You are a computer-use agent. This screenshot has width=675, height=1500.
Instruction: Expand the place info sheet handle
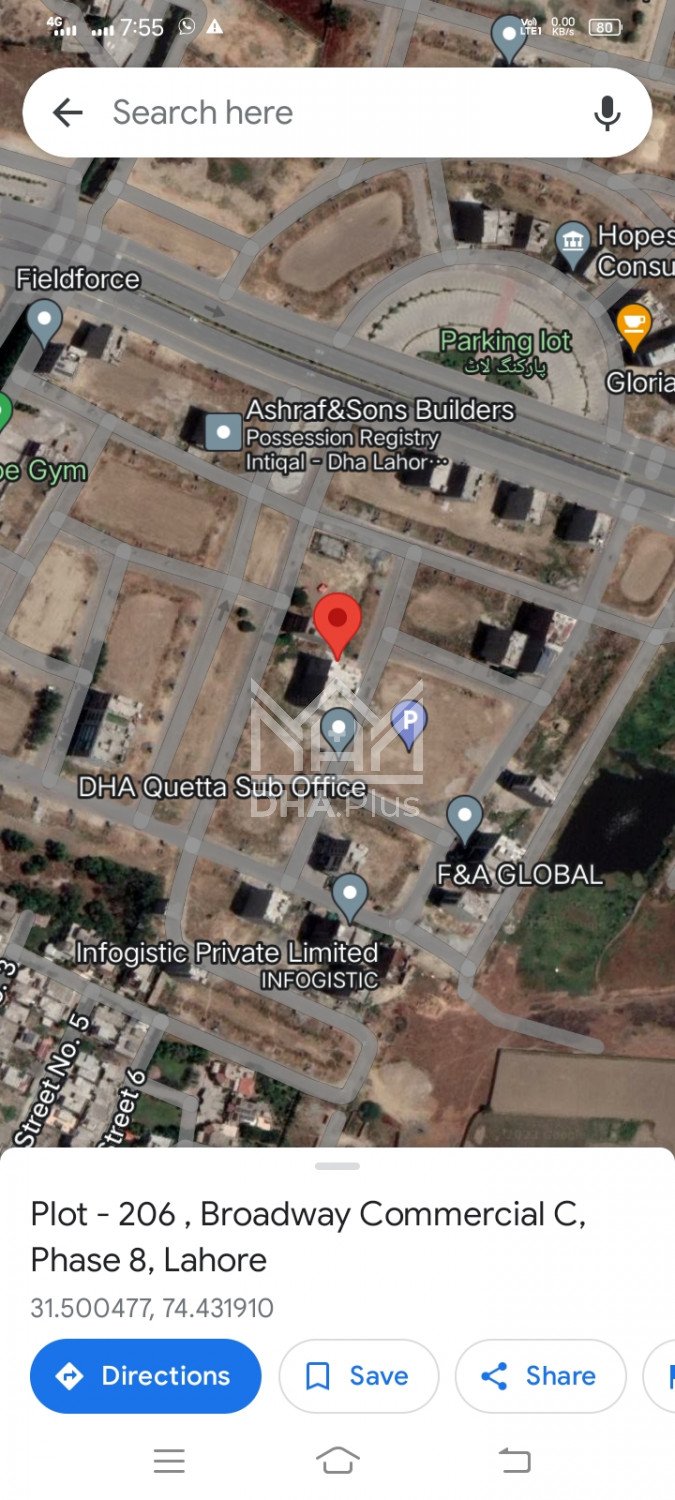[337, 1166]
